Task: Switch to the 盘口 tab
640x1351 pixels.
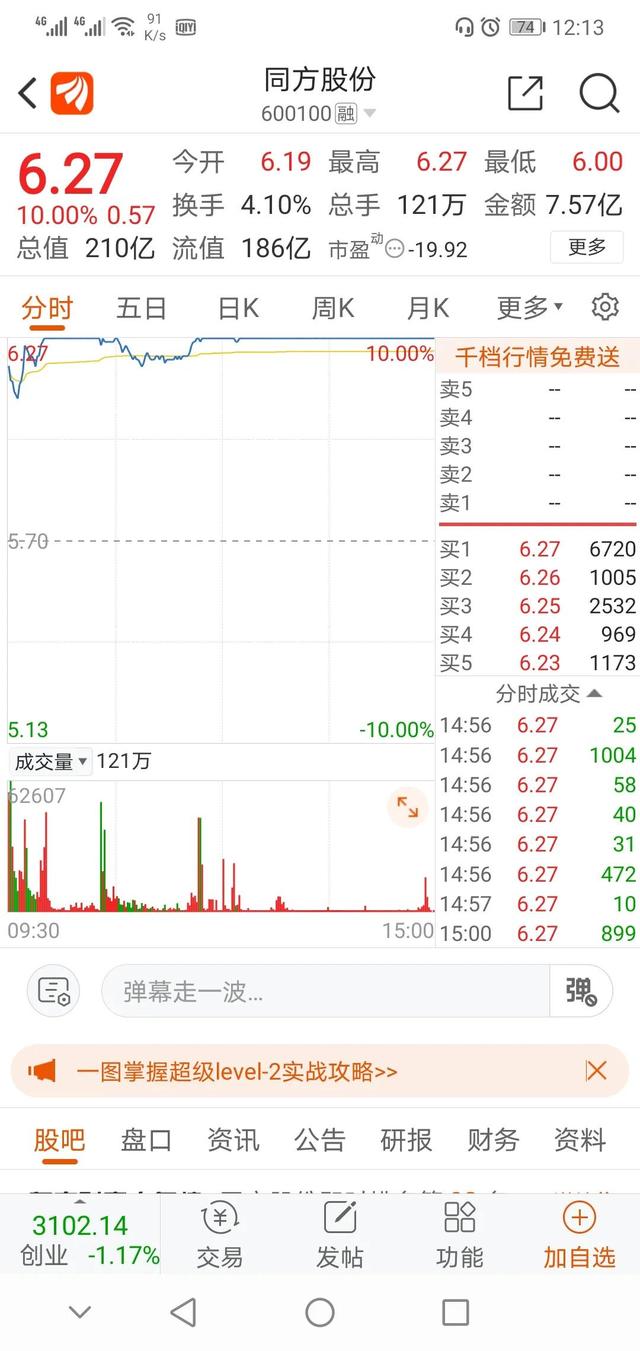Action: tap(147, 1140)
